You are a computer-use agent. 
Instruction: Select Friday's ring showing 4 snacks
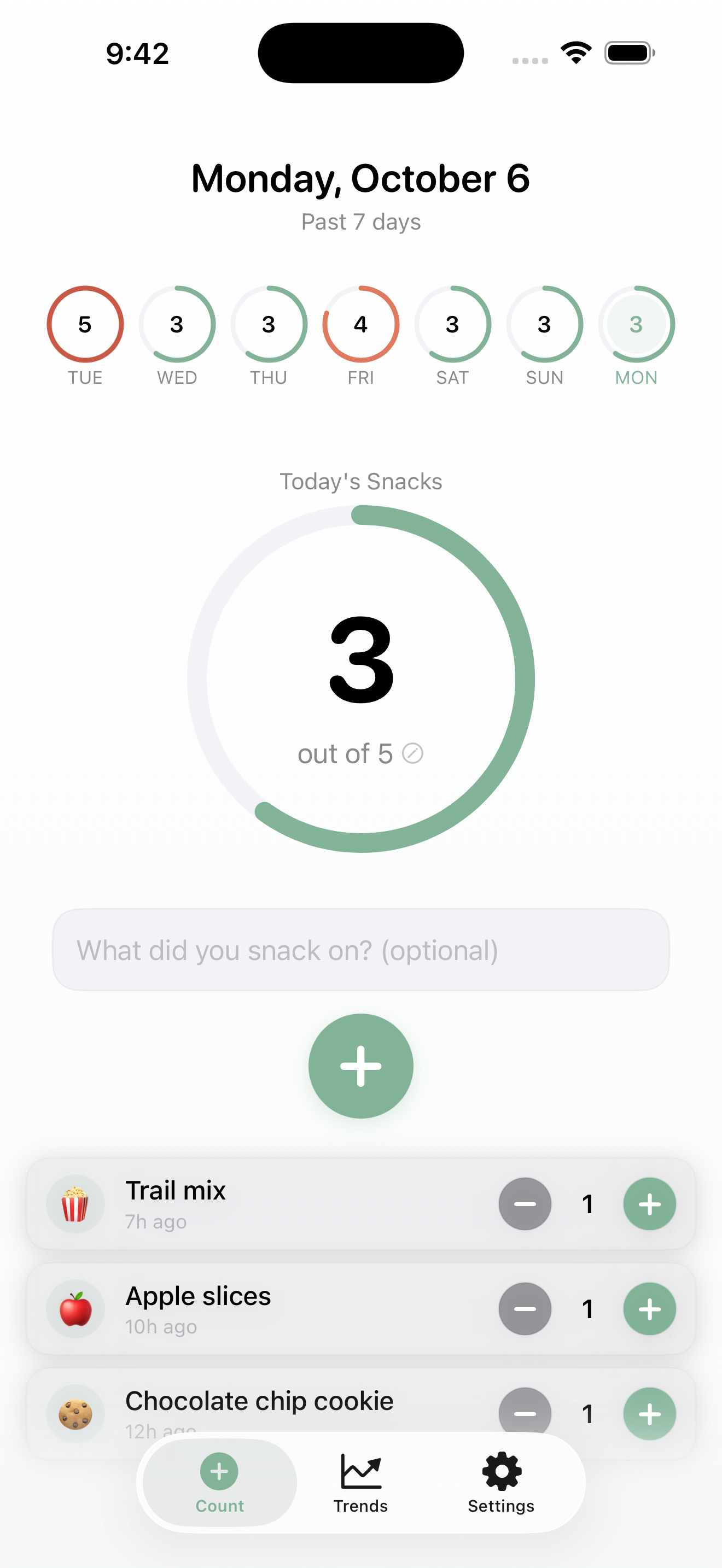360,324
